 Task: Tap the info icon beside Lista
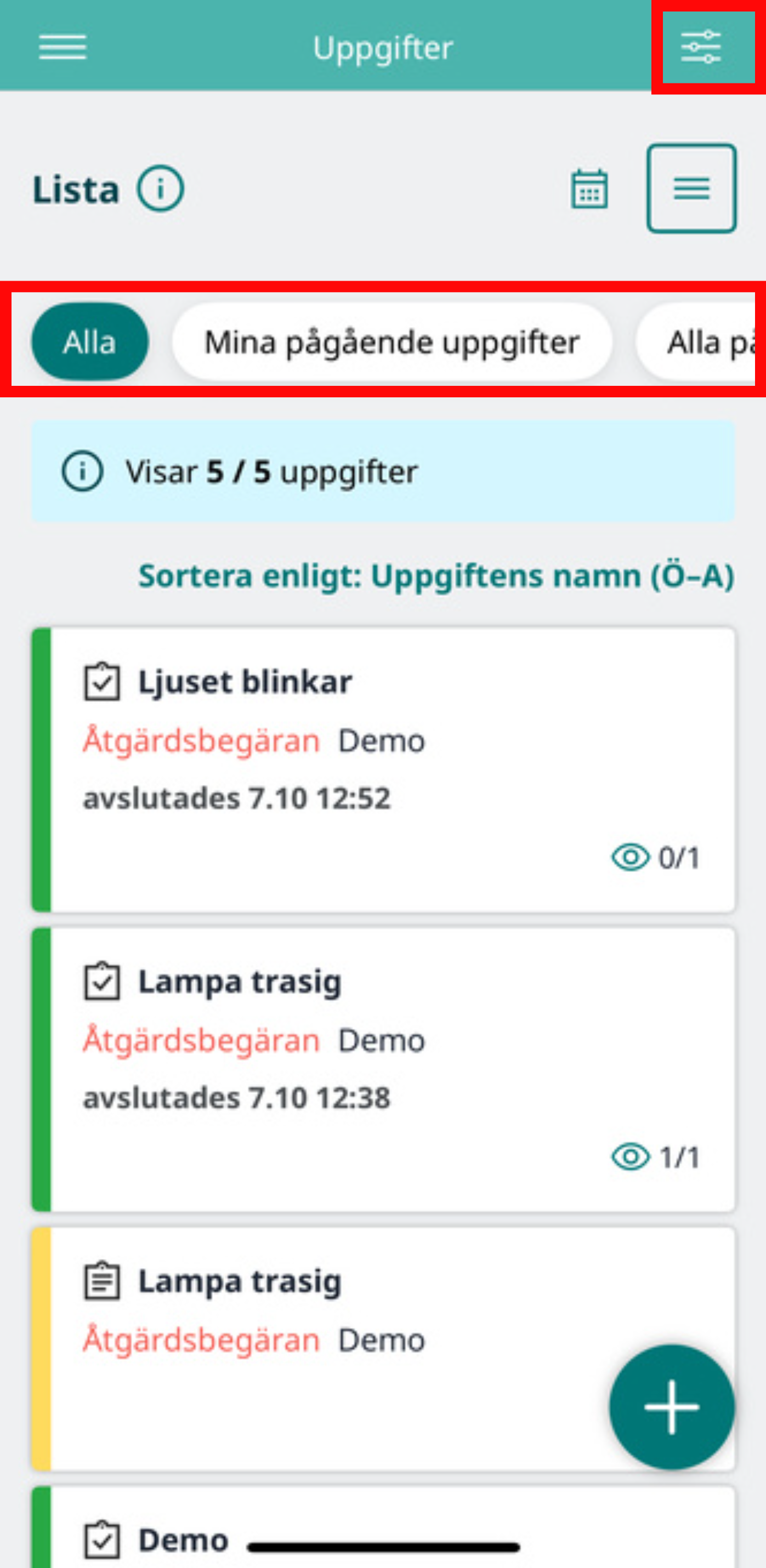(x=160, y=189)
